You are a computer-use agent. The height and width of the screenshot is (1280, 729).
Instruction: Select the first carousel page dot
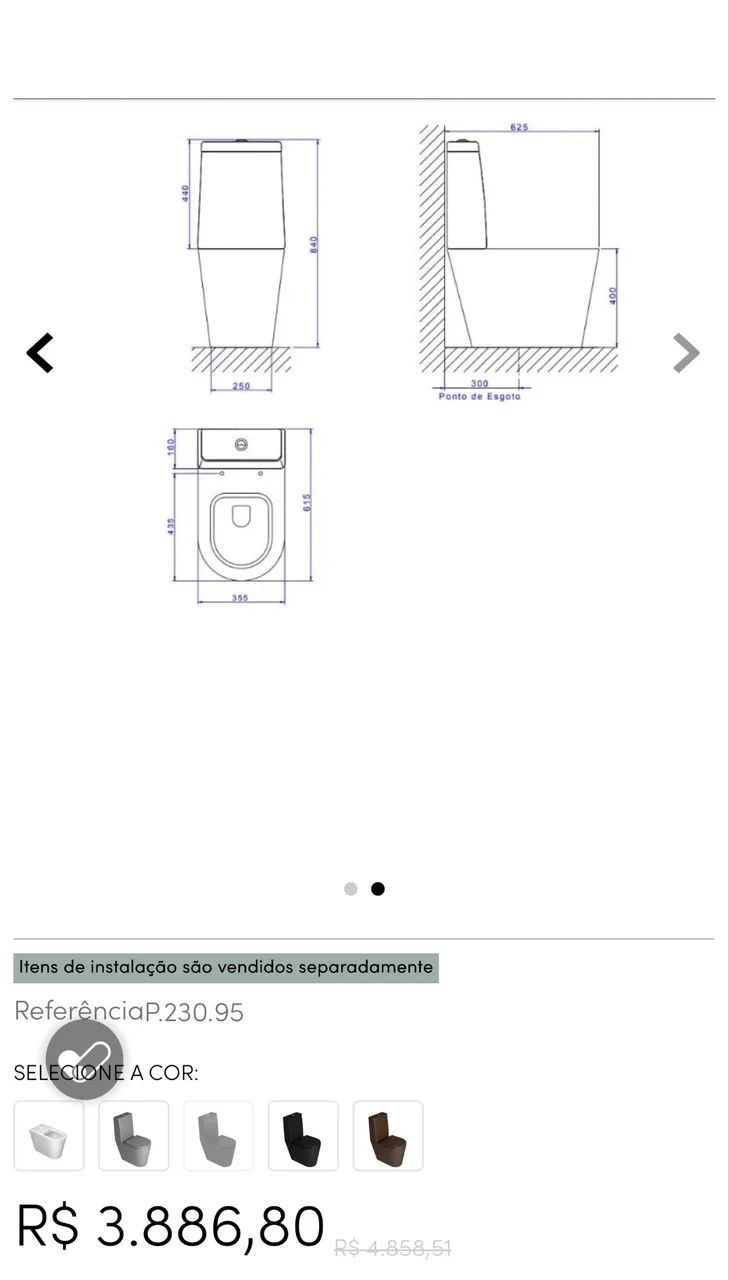(350, 889)
